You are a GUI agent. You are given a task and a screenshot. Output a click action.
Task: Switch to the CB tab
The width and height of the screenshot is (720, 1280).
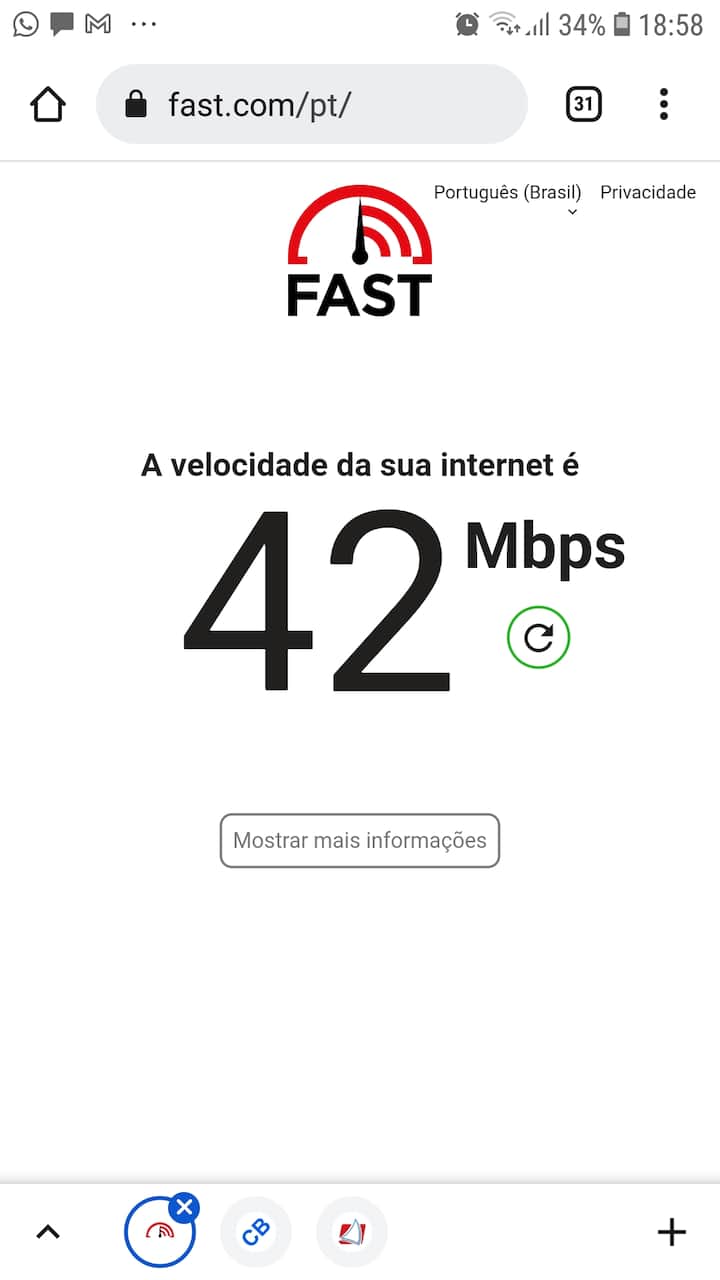(256, 1233)
